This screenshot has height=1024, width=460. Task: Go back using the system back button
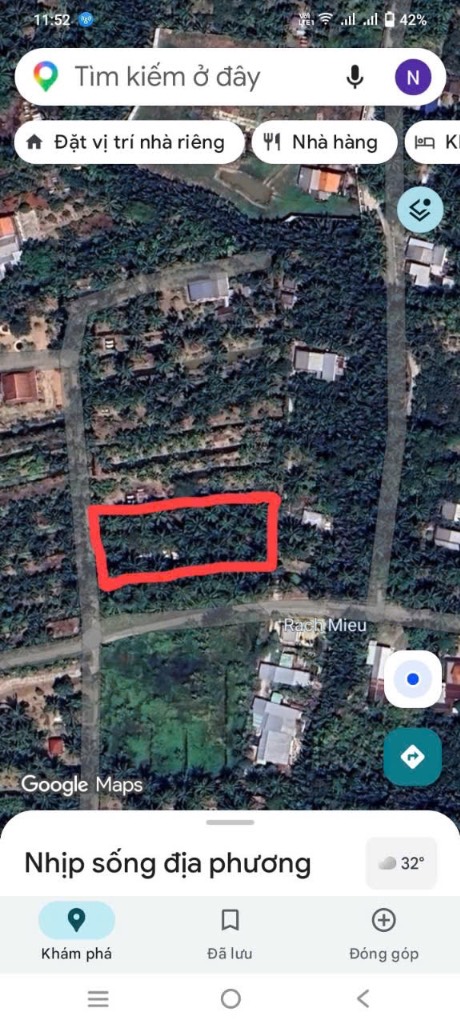point(363,998)
